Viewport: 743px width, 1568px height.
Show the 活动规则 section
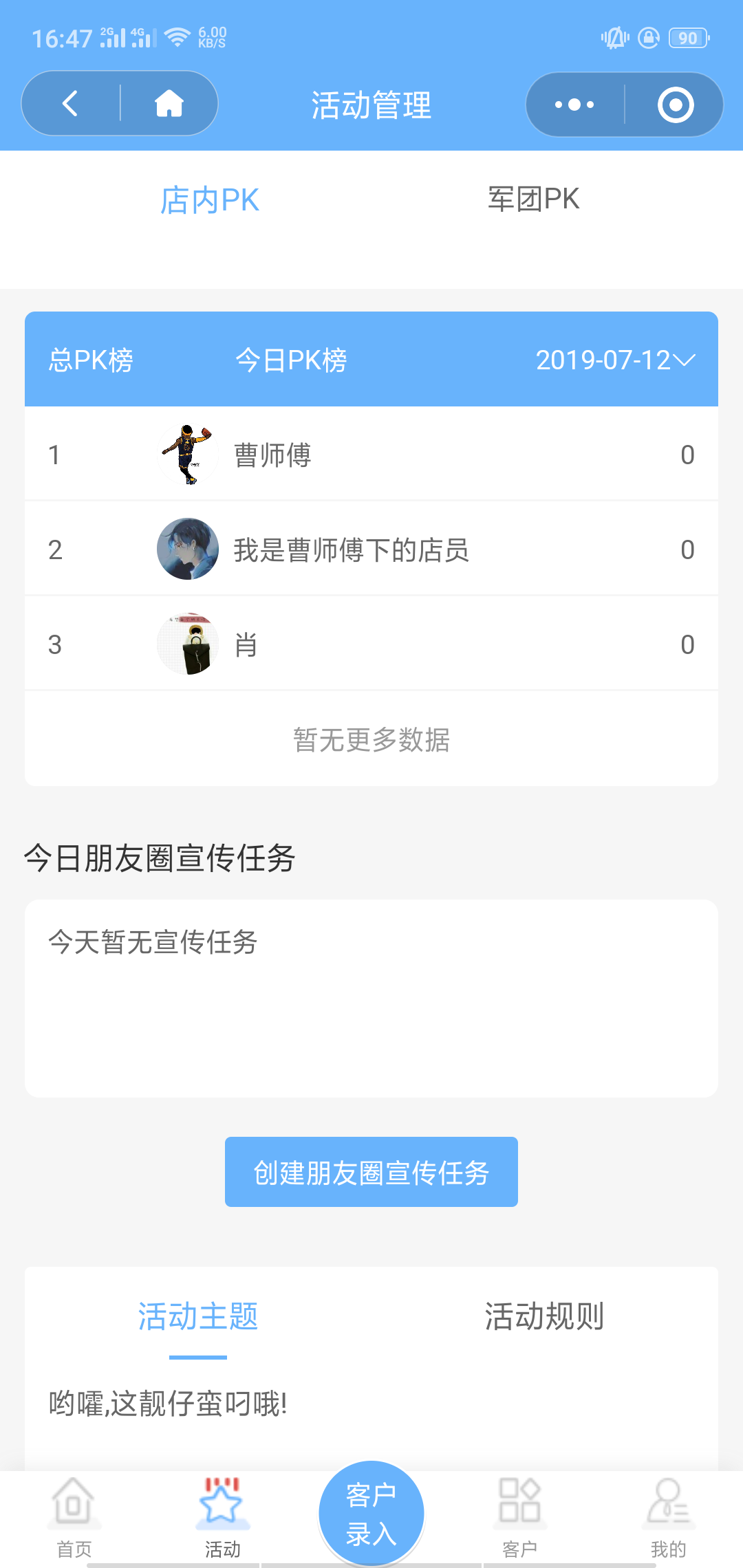[544, 1316]
